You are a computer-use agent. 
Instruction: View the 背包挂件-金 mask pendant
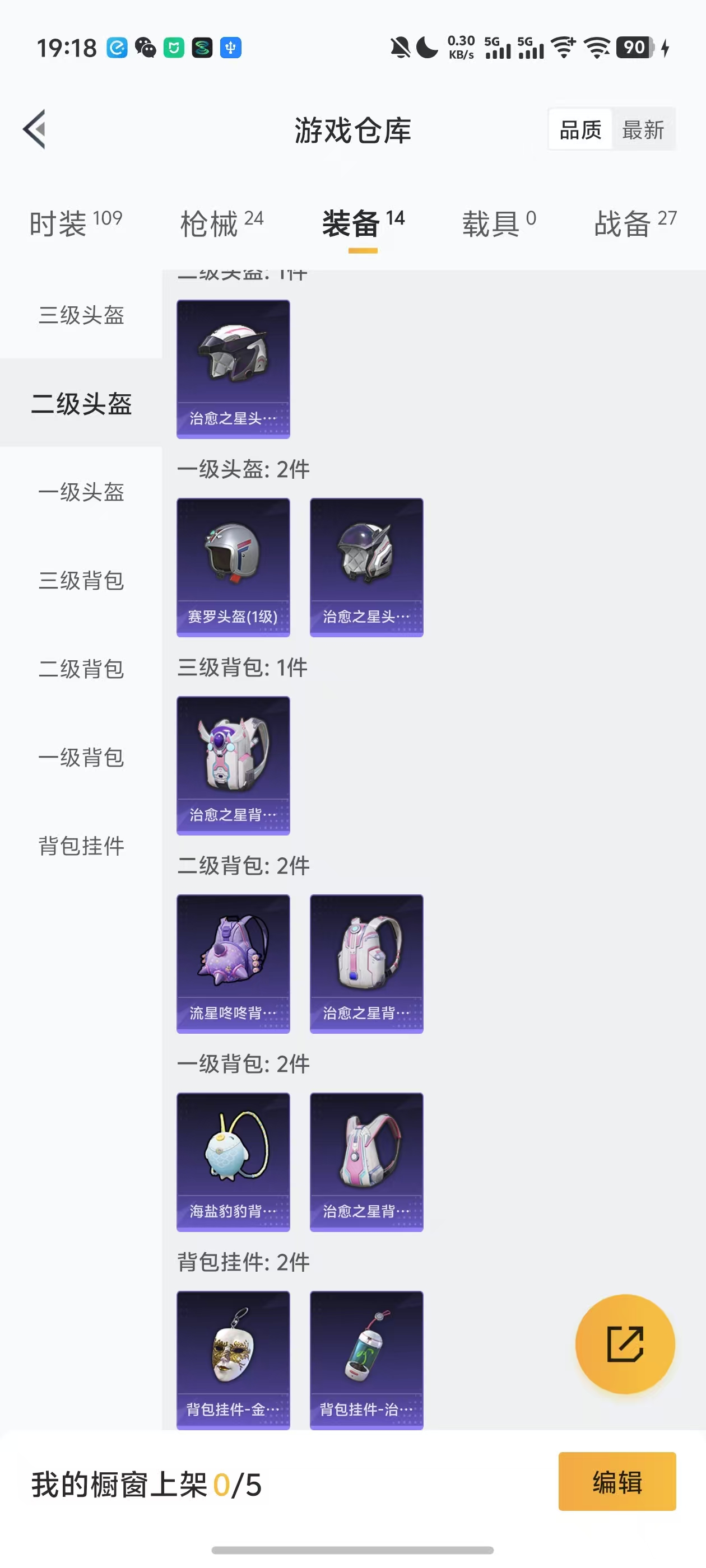pos(233,1359)
